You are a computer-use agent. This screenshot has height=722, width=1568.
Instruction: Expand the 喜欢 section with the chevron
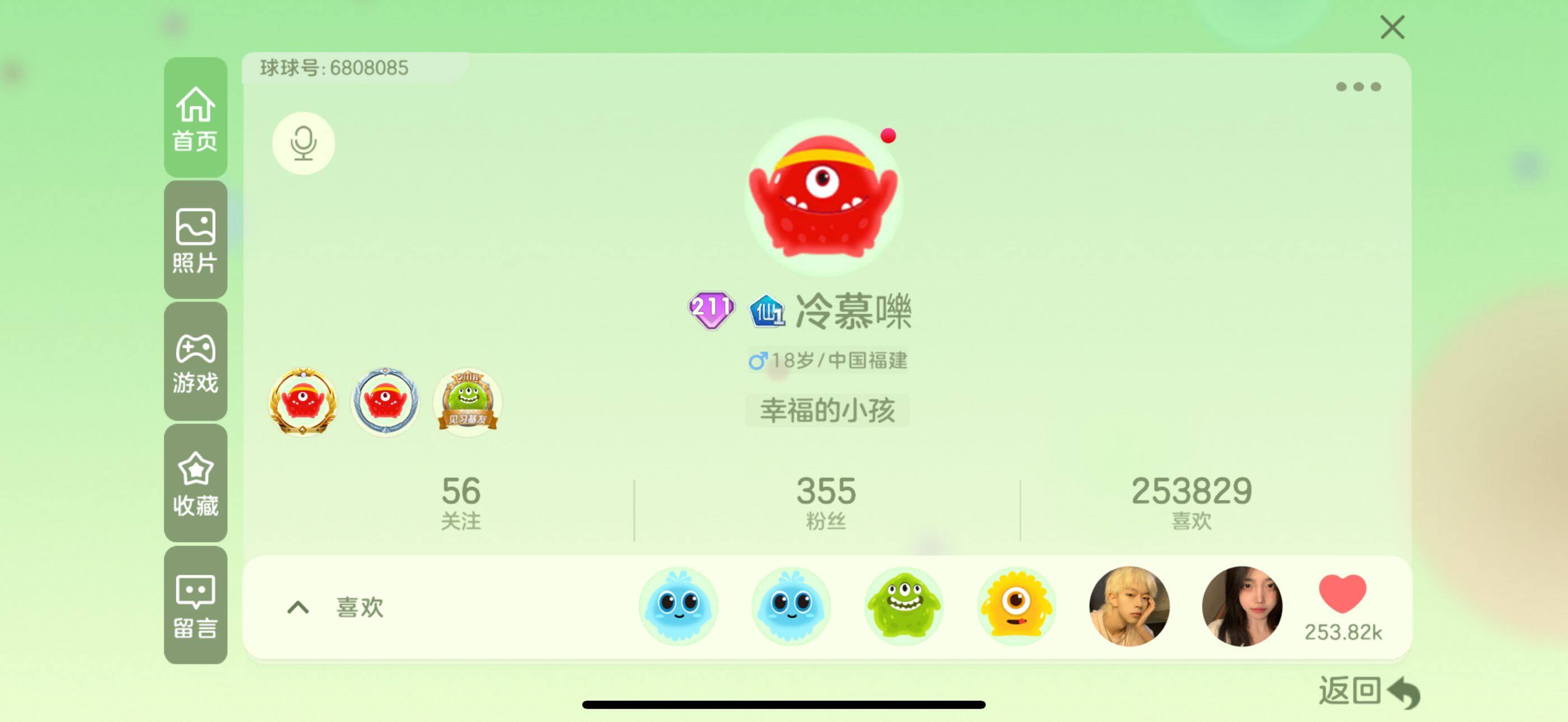pos(298,607)
